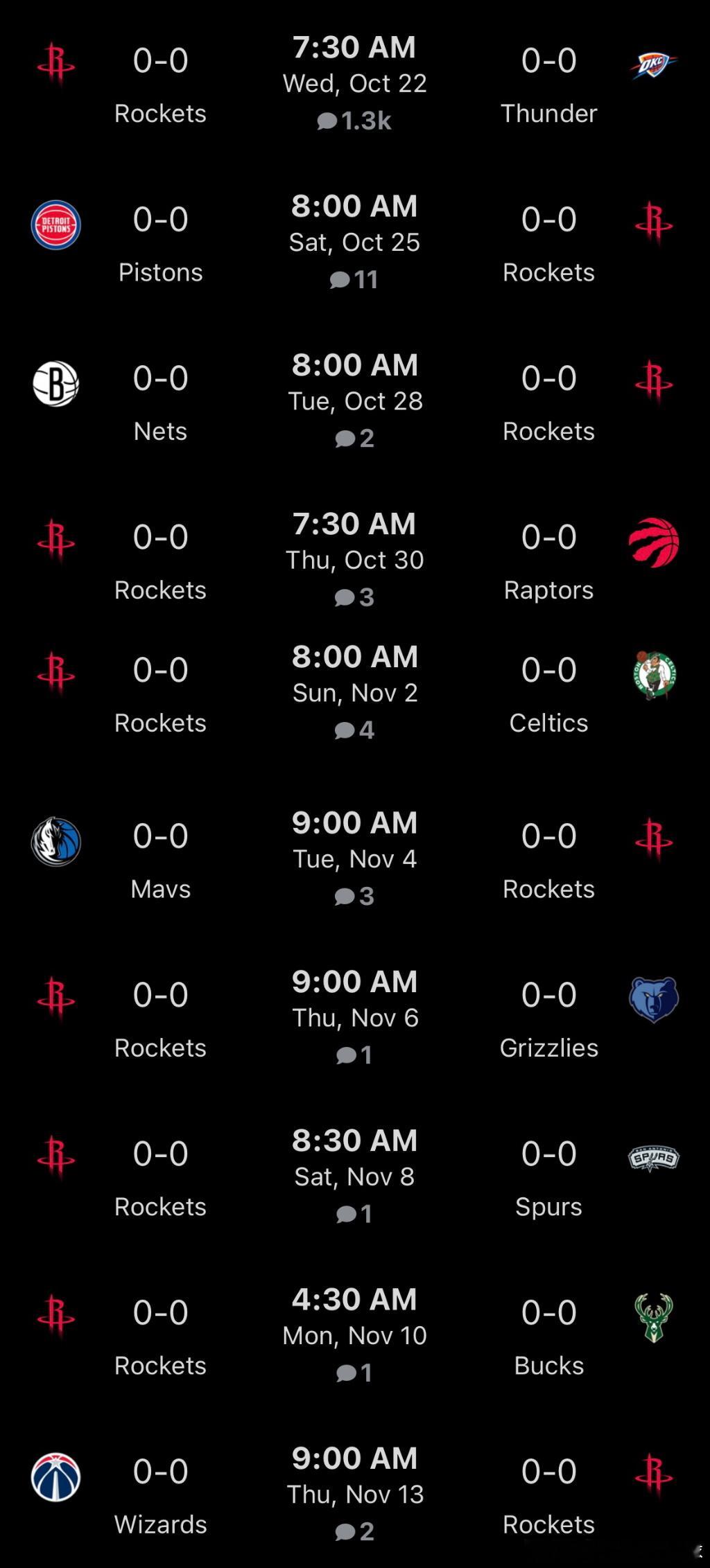Open the Rockets vs Bucks game
Screen dimensions: 710x1568
point(354,1334)
